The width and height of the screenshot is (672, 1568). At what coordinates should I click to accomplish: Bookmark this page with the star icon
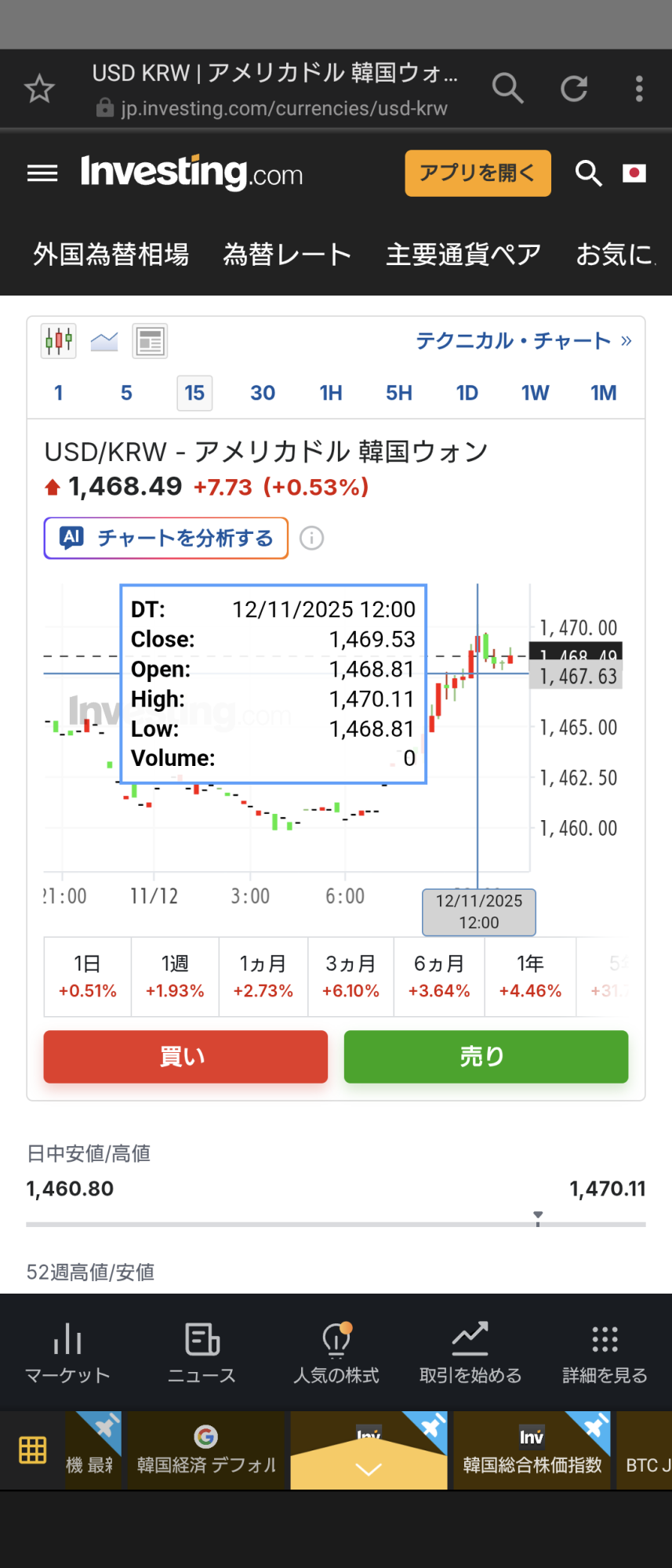click(39, 89)
